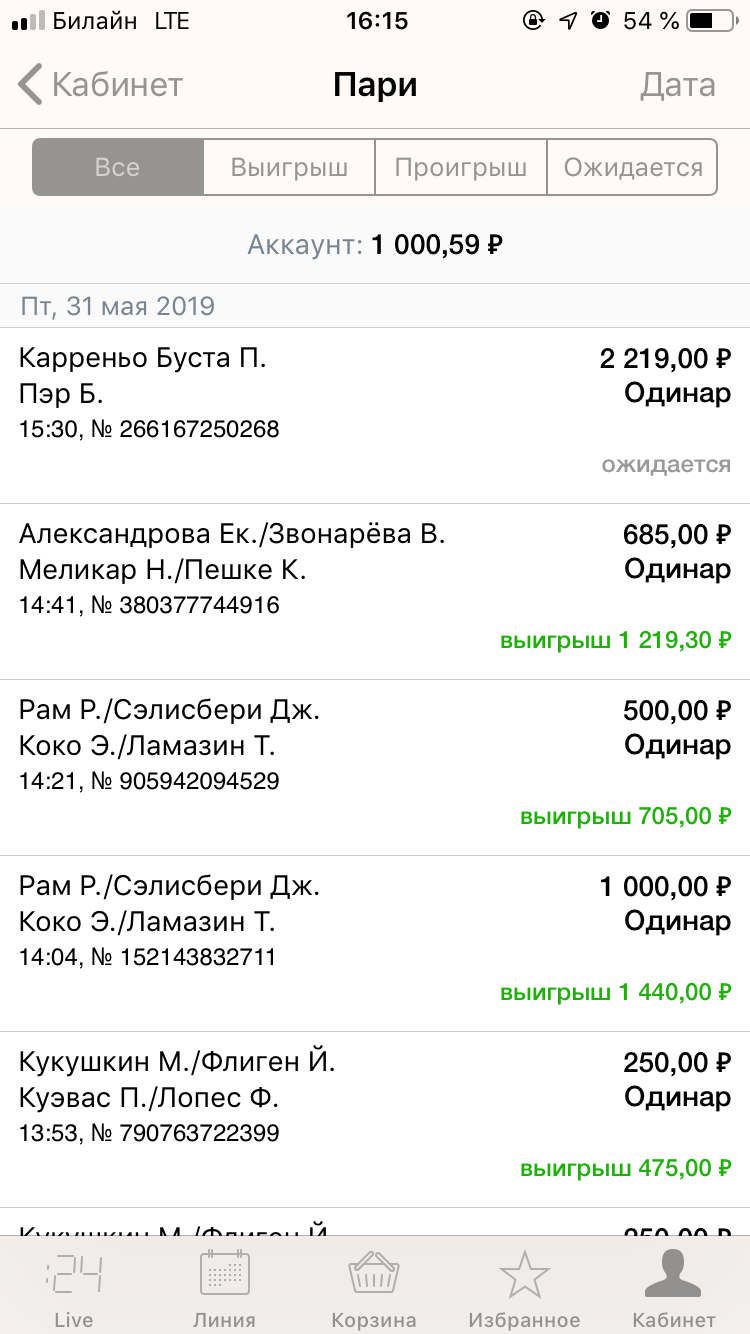Go back to Кабинет

coord(100,85)
